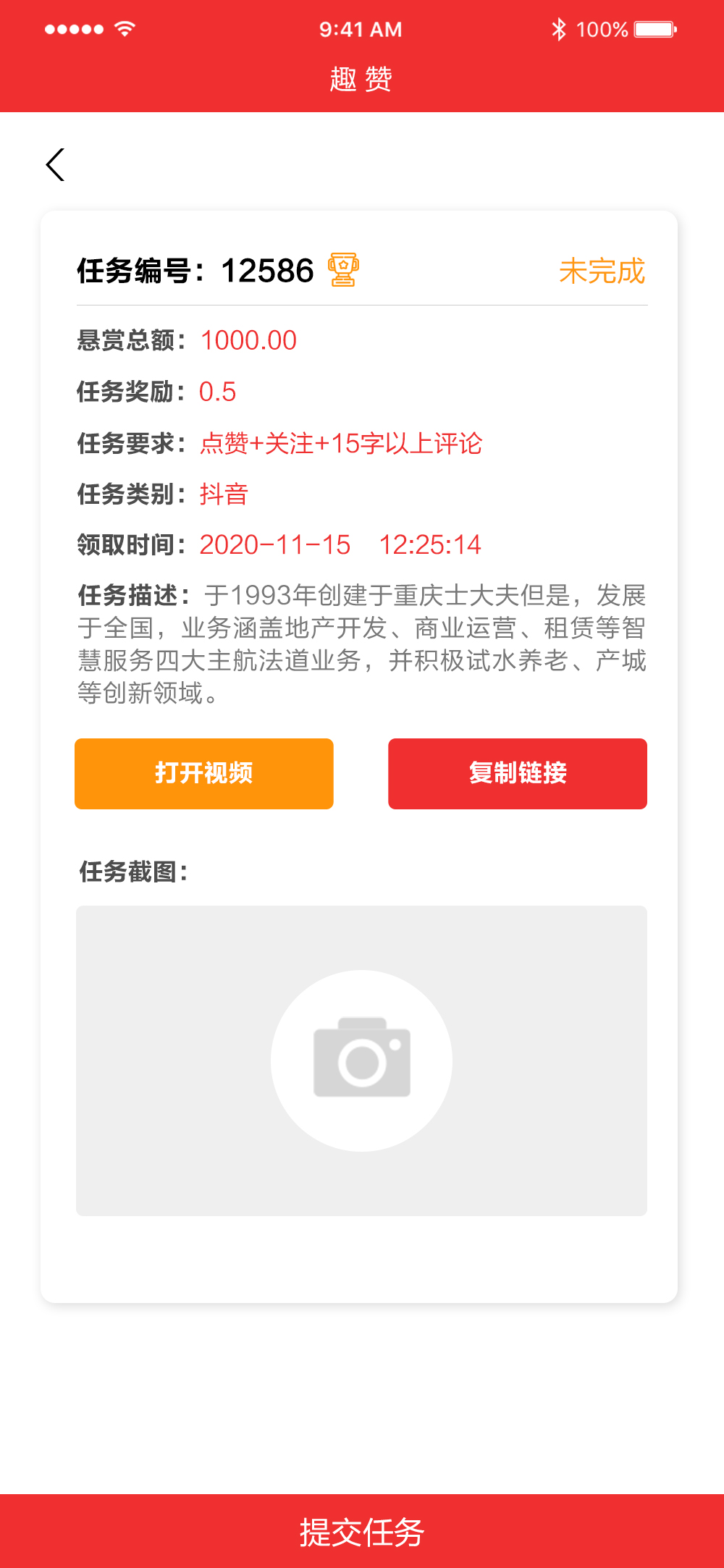The width and height of the screenshot is (724, 1568).
Task: Tap the red 复制链接 button
Action: [518, 774]
